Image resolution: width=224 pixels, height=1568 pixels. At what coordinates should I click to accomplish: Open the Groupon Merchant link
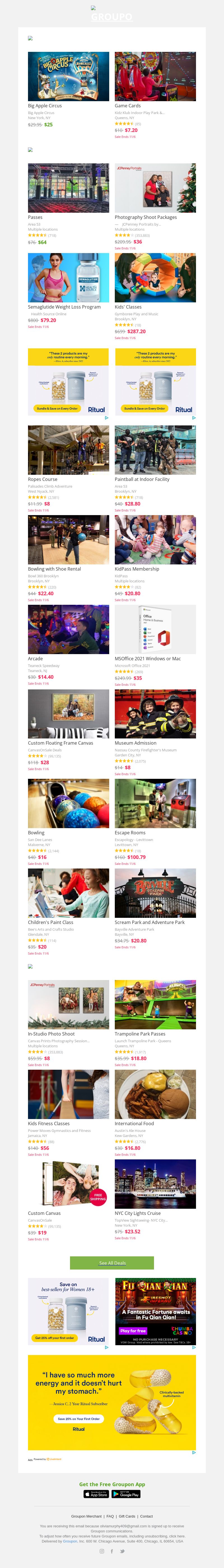[x=87, y=1516]
